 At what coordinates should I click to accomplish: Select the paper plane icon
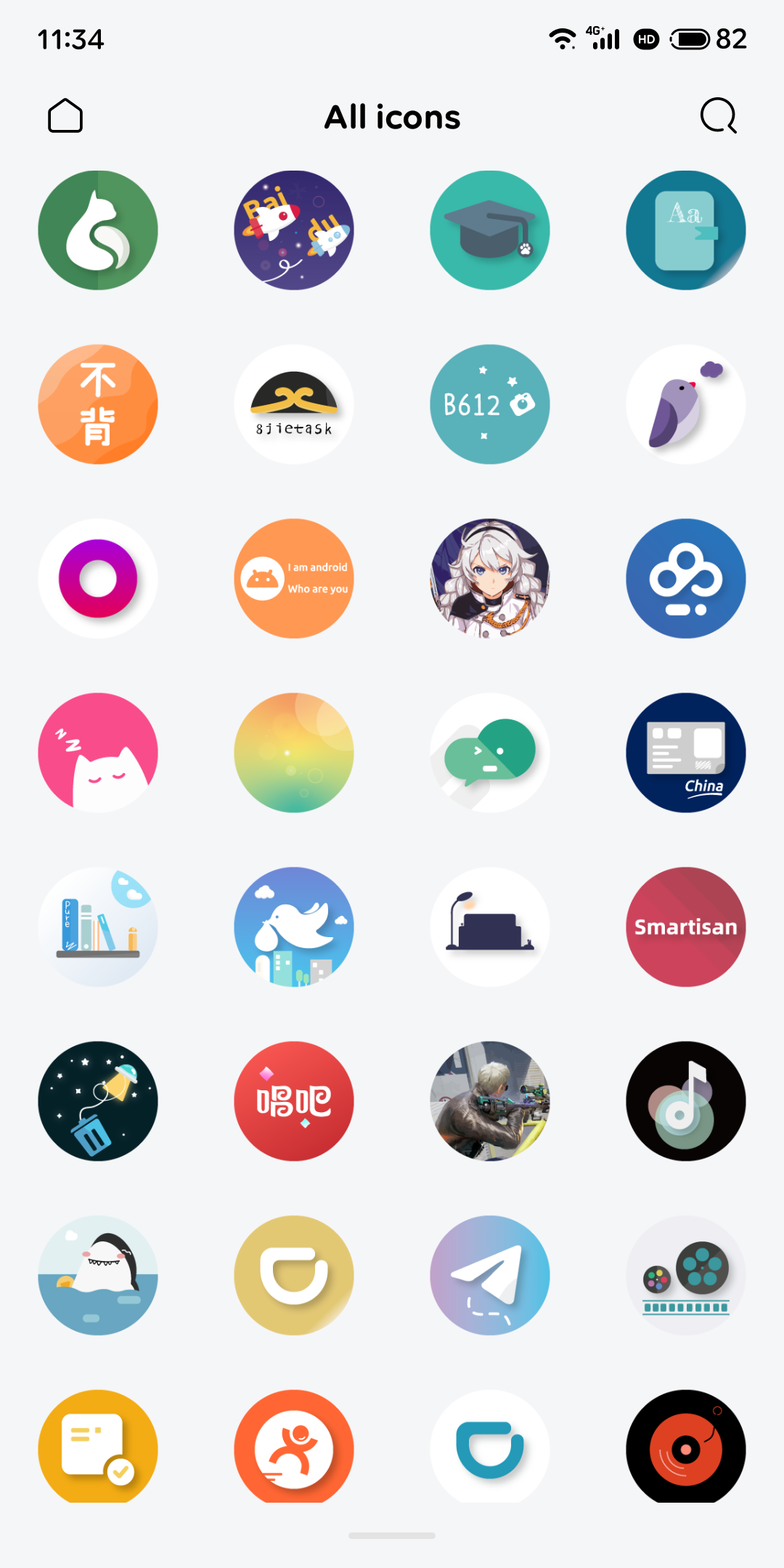tap(490, 1275)
